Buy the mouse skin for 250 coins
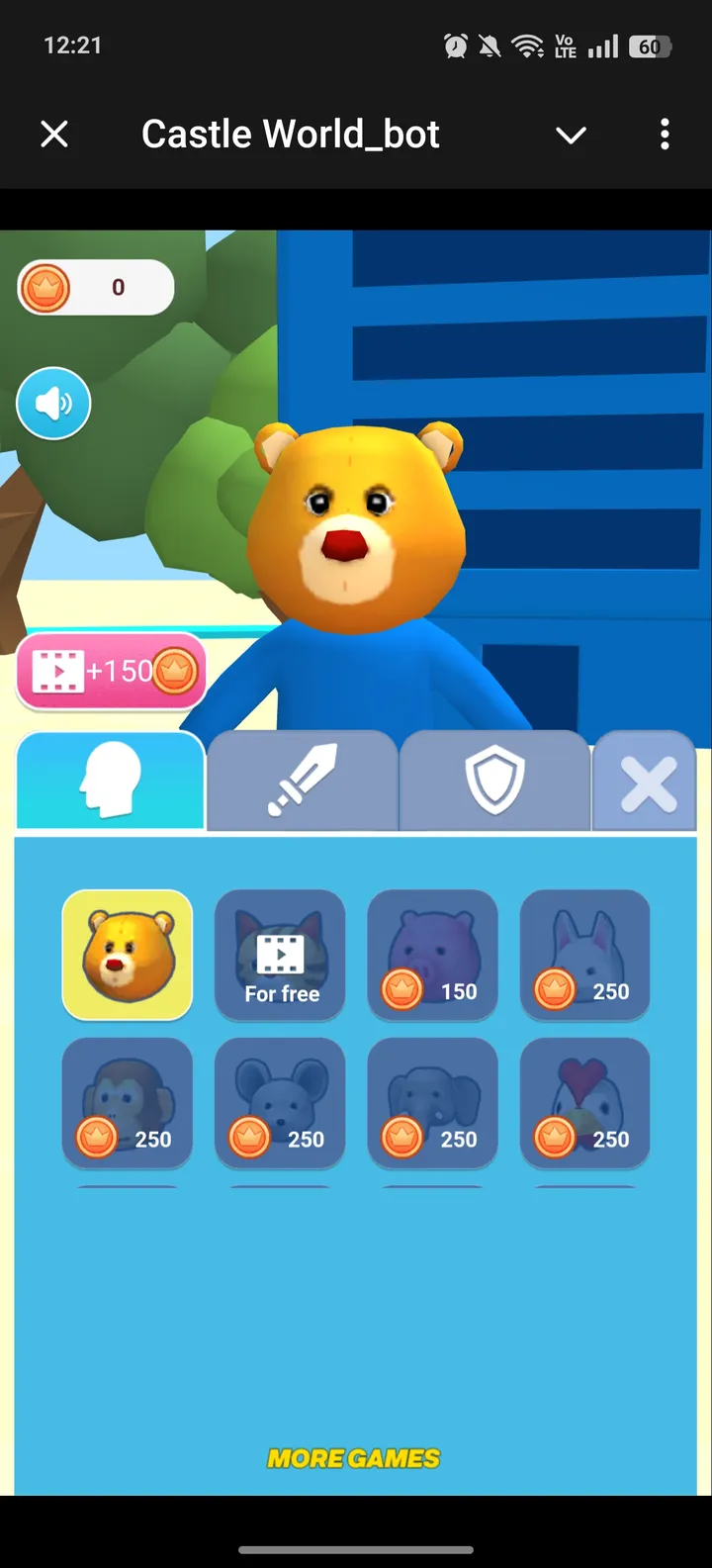The image size is (712, 1568). (x=281, y=1103)
